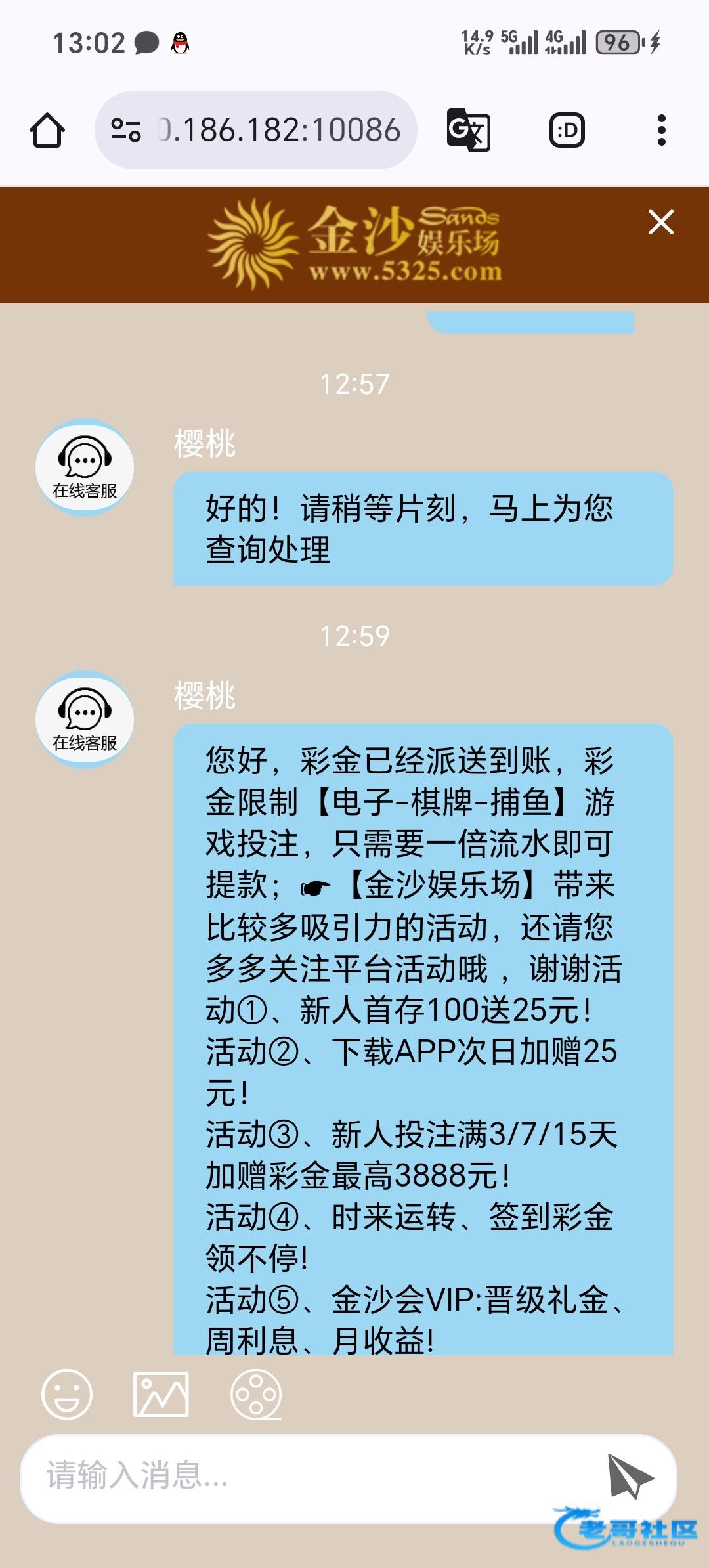Open the emoji picker
709x1568 pixels.
point(66,1394)
